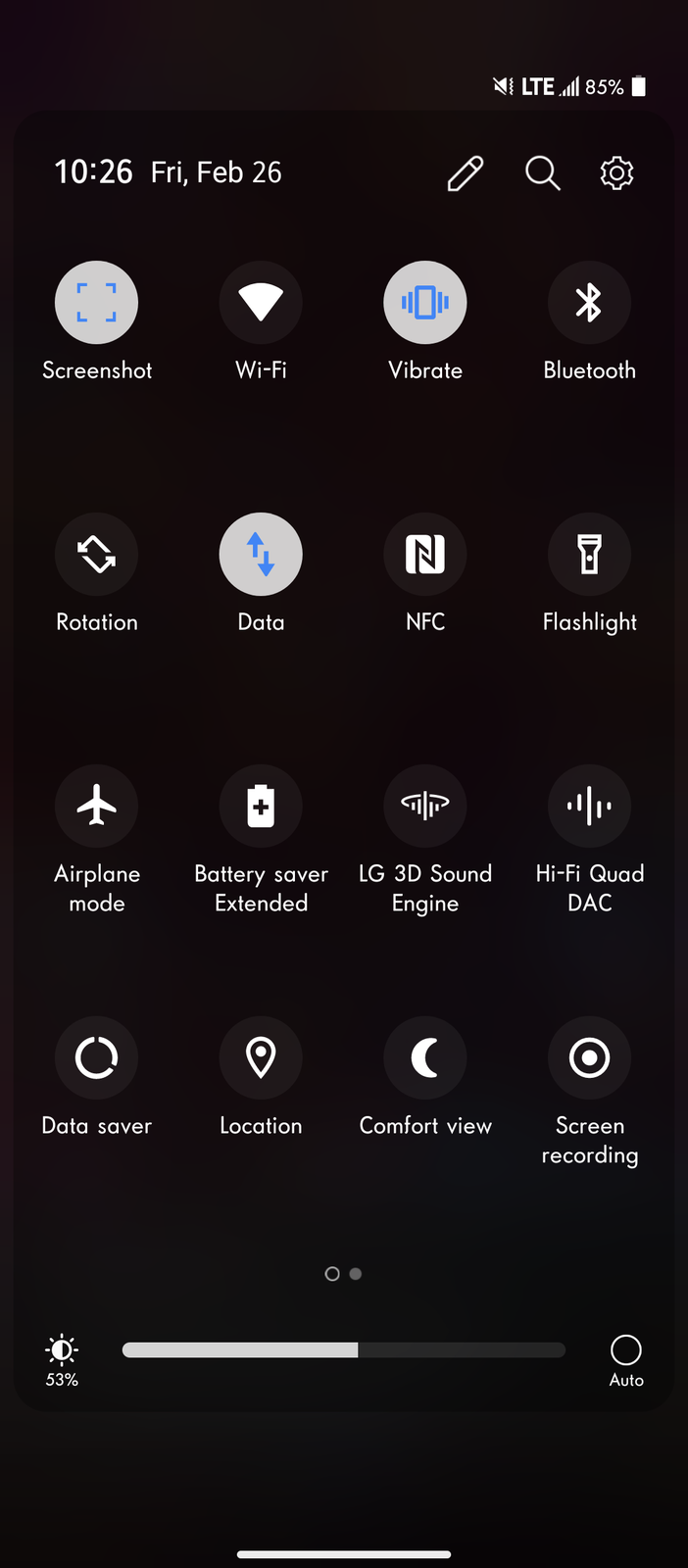Toggle the Wi-Fi tile
This screenshot has width=688, height=1568.
261,303
